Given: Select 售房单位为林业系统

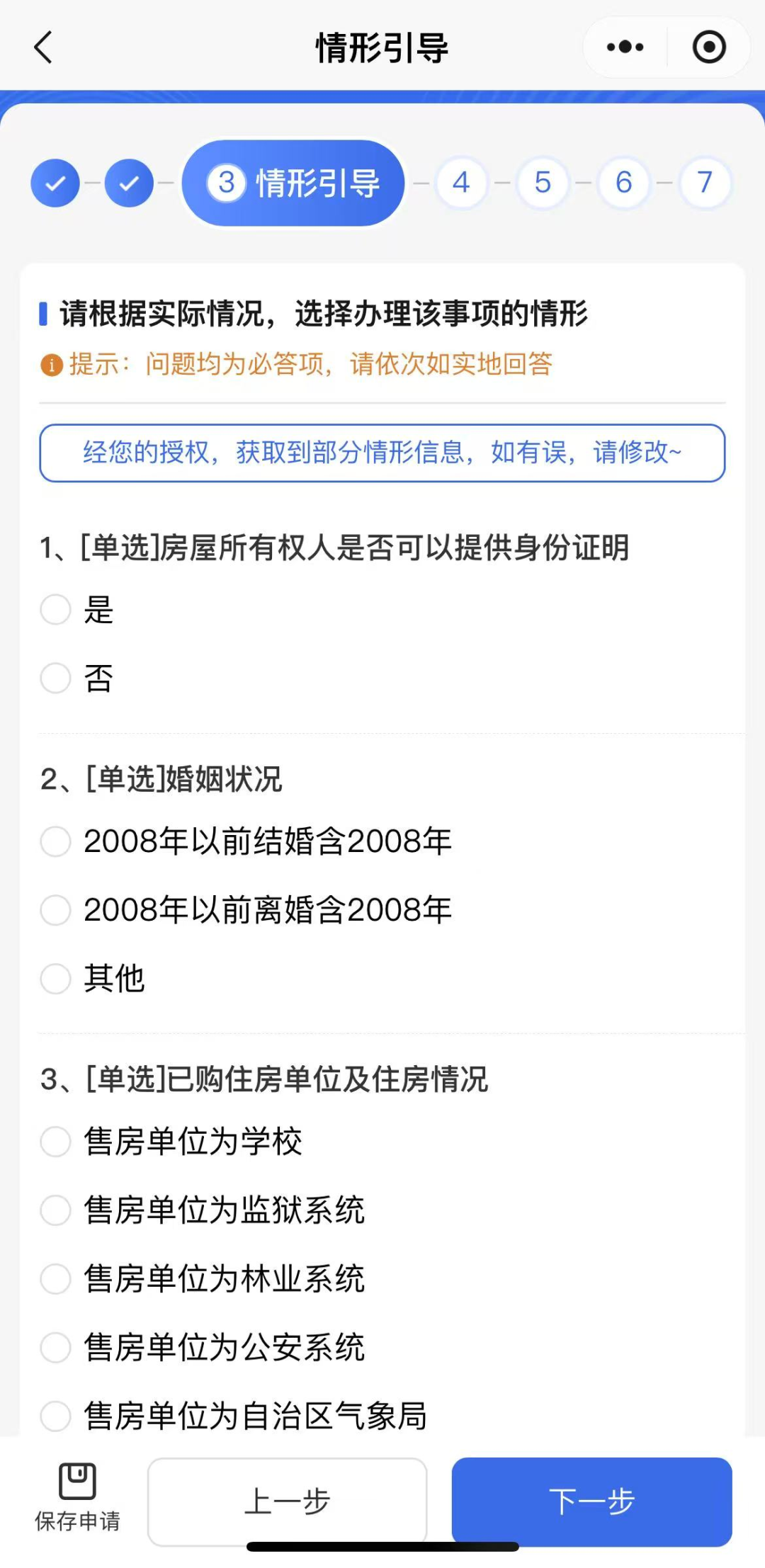Looking at the screenshot, I should pos(56,1279).
